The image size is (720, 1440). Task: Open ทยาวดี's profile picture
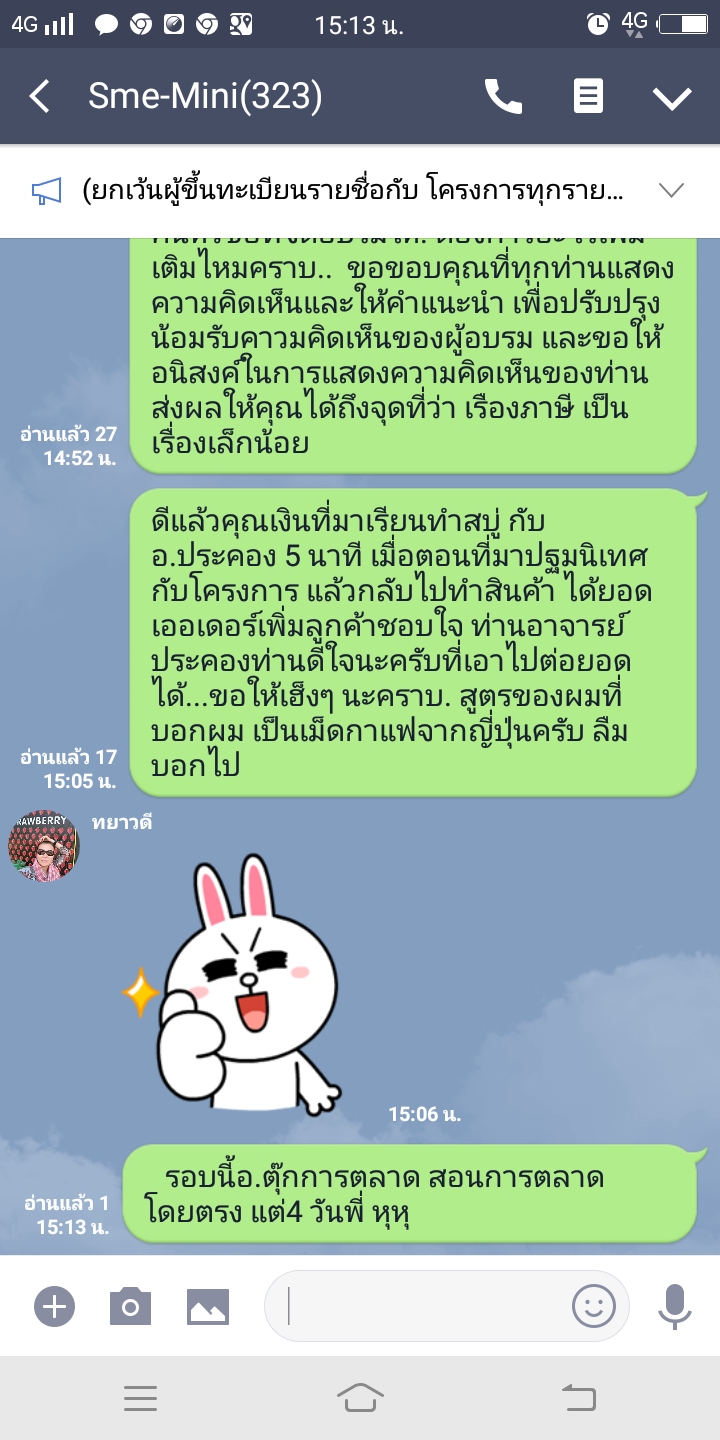(x=44, y=846)
